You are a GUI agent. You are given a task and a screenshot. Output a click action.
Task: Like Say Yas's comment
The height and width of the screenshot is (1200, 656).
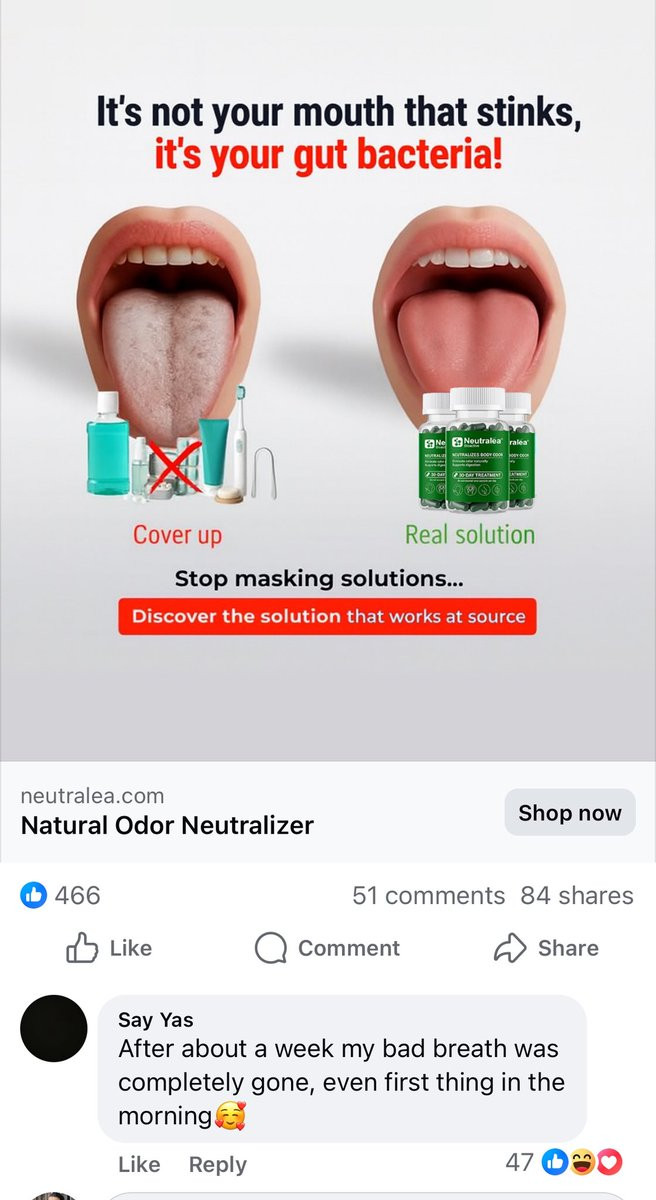point(139,1164)
